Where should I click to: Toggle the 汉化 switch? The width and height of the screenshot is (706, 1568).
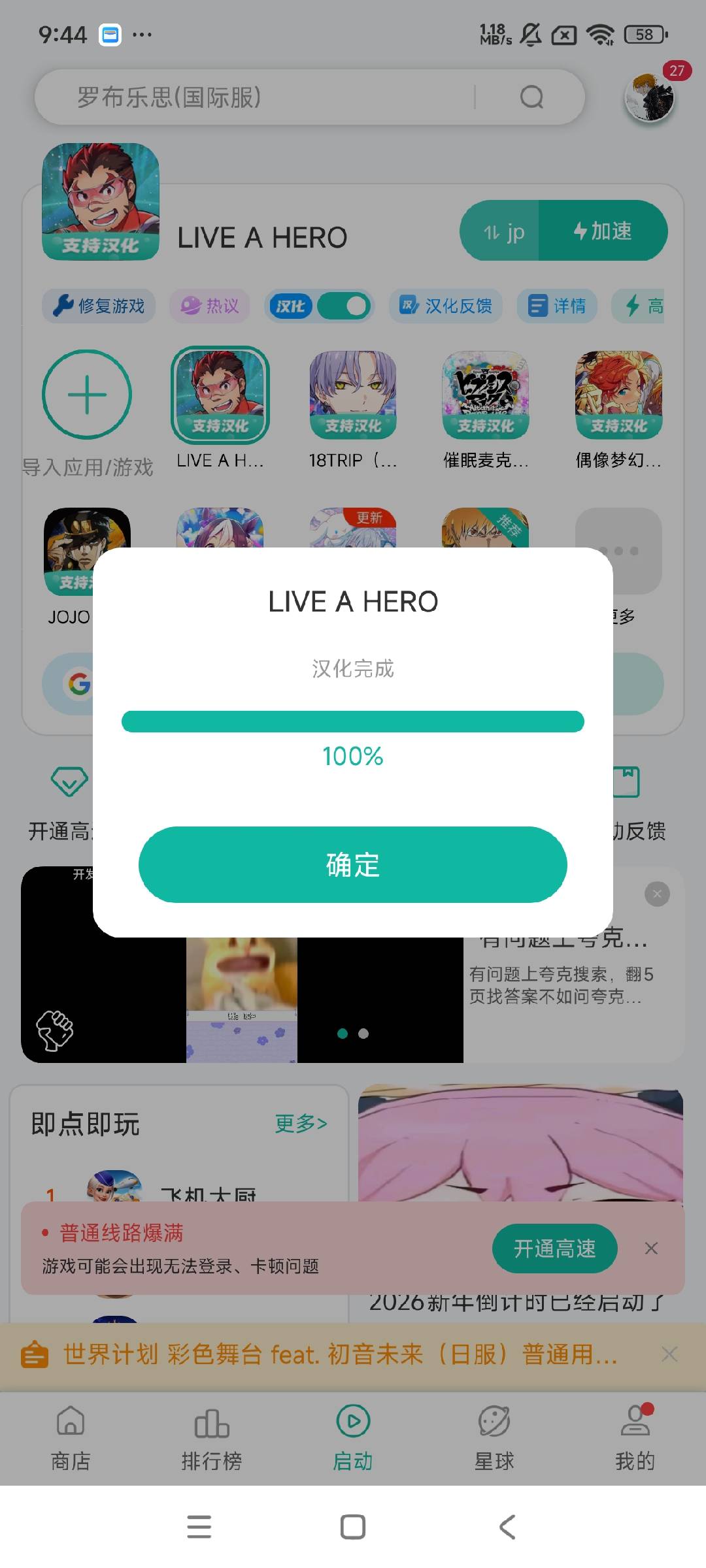pos(345,306)
